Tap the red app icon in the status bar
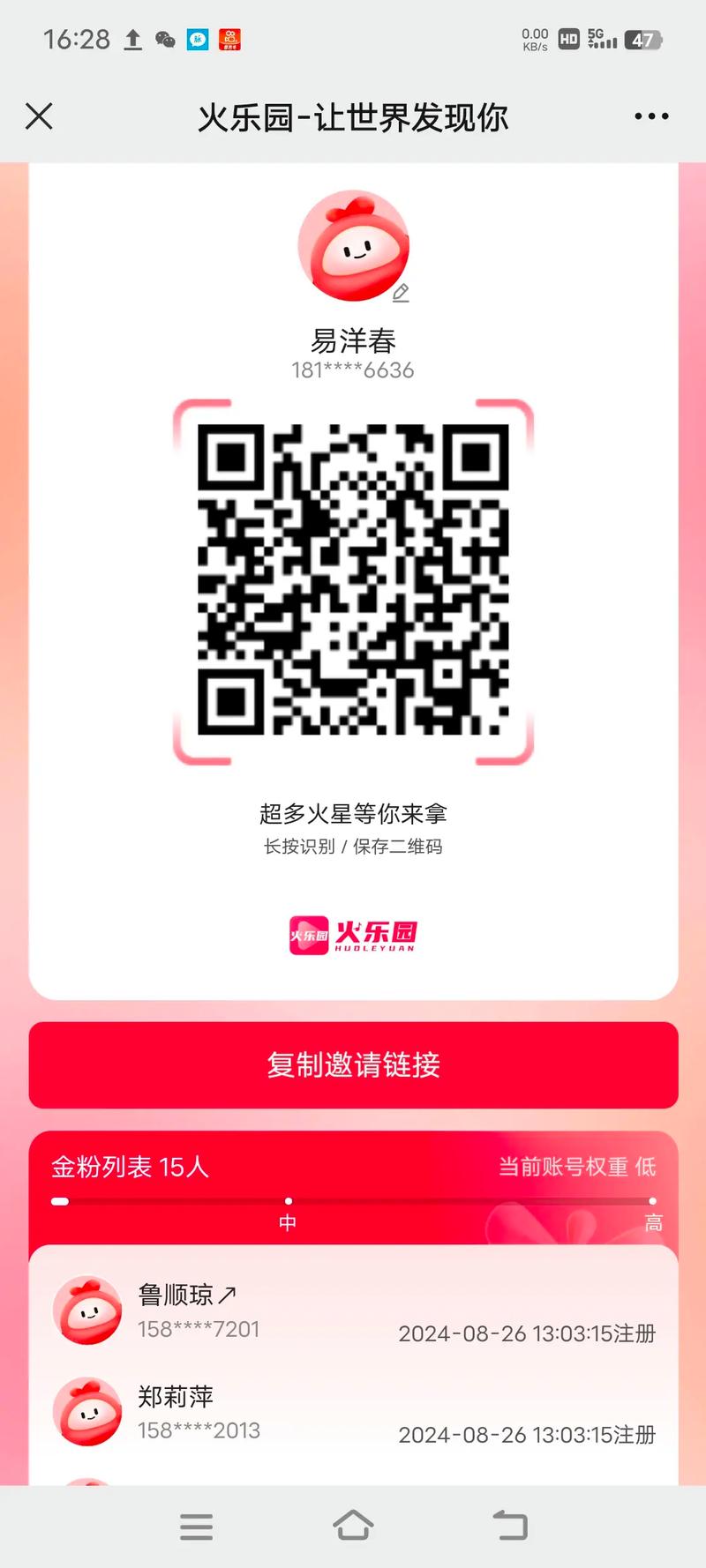The height and width of the screenshot is (1568, 706). click(x=231, y=39)
